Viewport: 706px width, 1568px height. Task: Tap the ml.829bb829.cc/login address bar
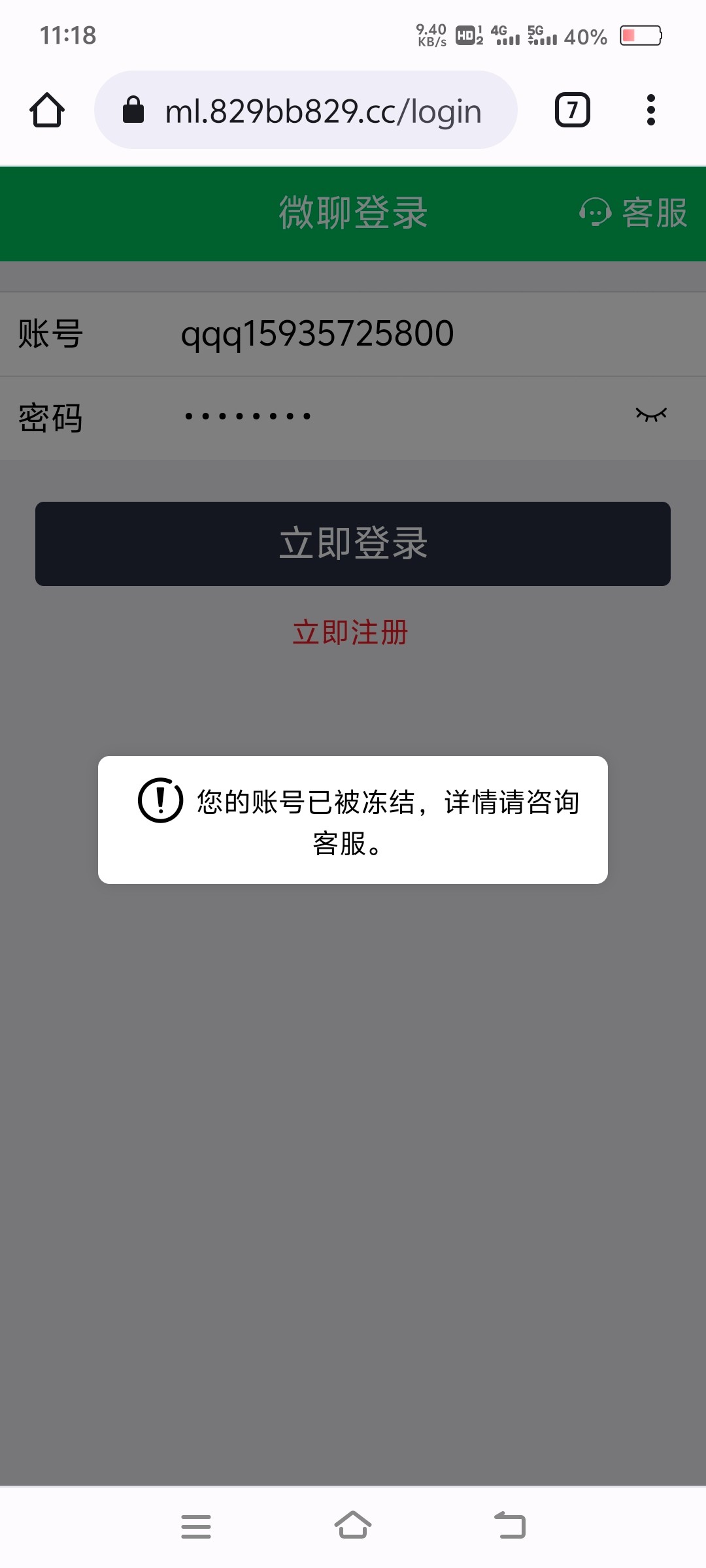coord(306,110)
